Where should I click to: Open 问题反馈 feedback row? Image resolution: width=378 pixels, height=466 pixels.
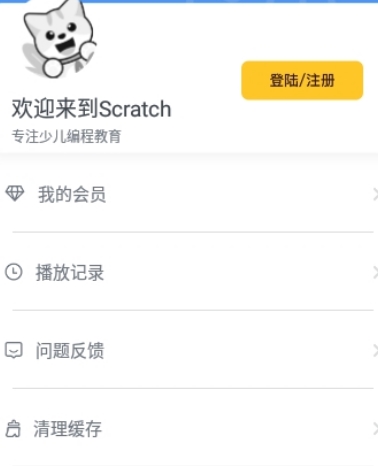(189, 350)
